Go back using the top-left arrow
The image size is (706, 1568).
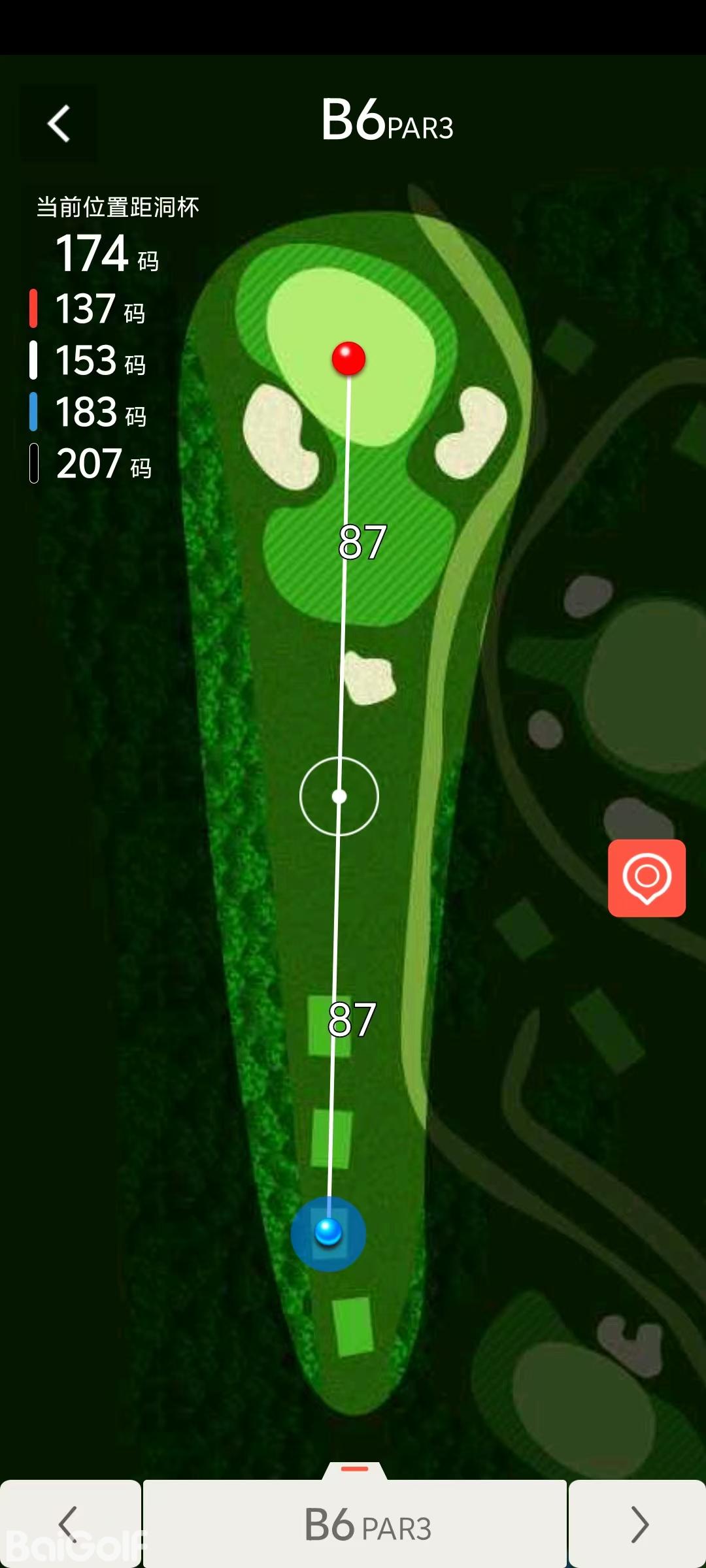(59, 123)
